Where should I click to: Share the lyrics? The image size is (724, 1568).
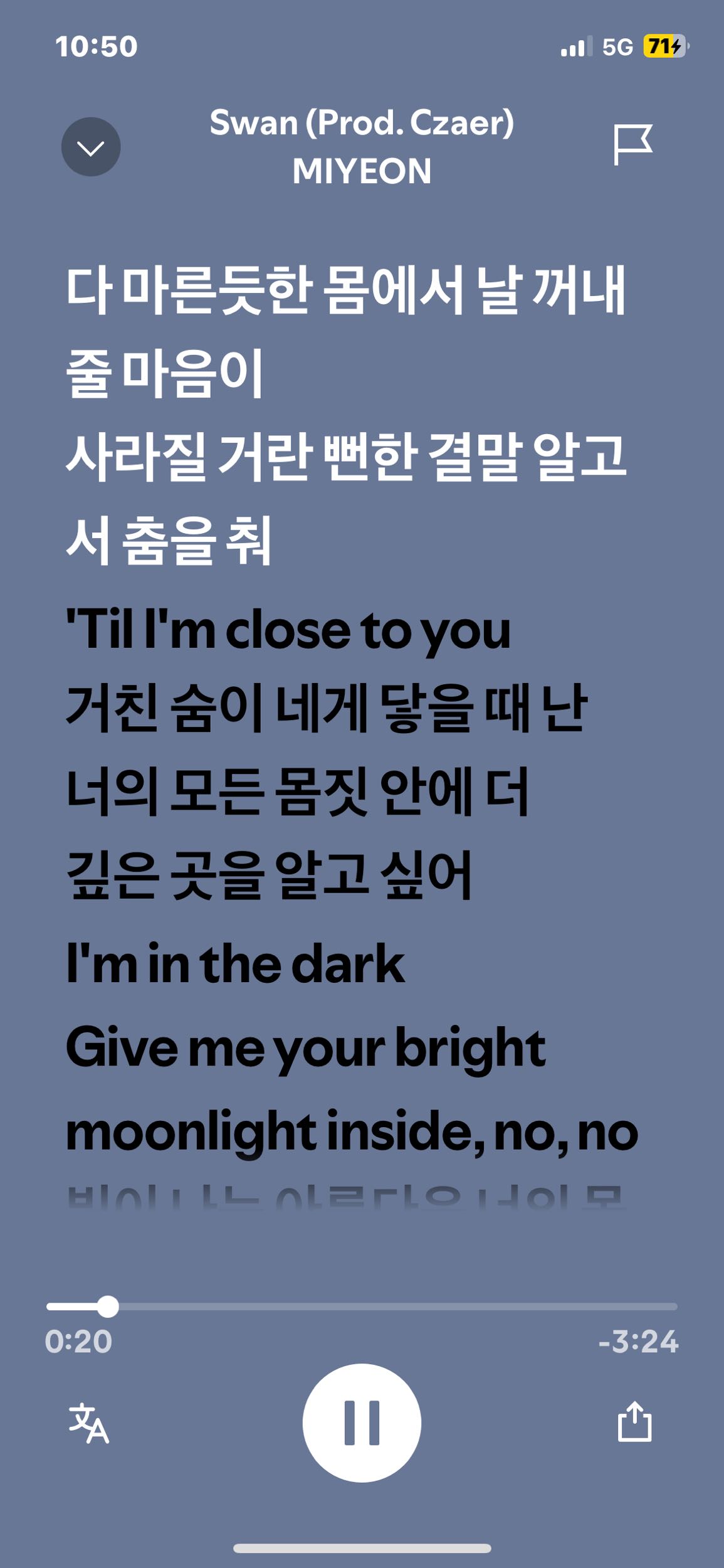(x=634, y=1422)
